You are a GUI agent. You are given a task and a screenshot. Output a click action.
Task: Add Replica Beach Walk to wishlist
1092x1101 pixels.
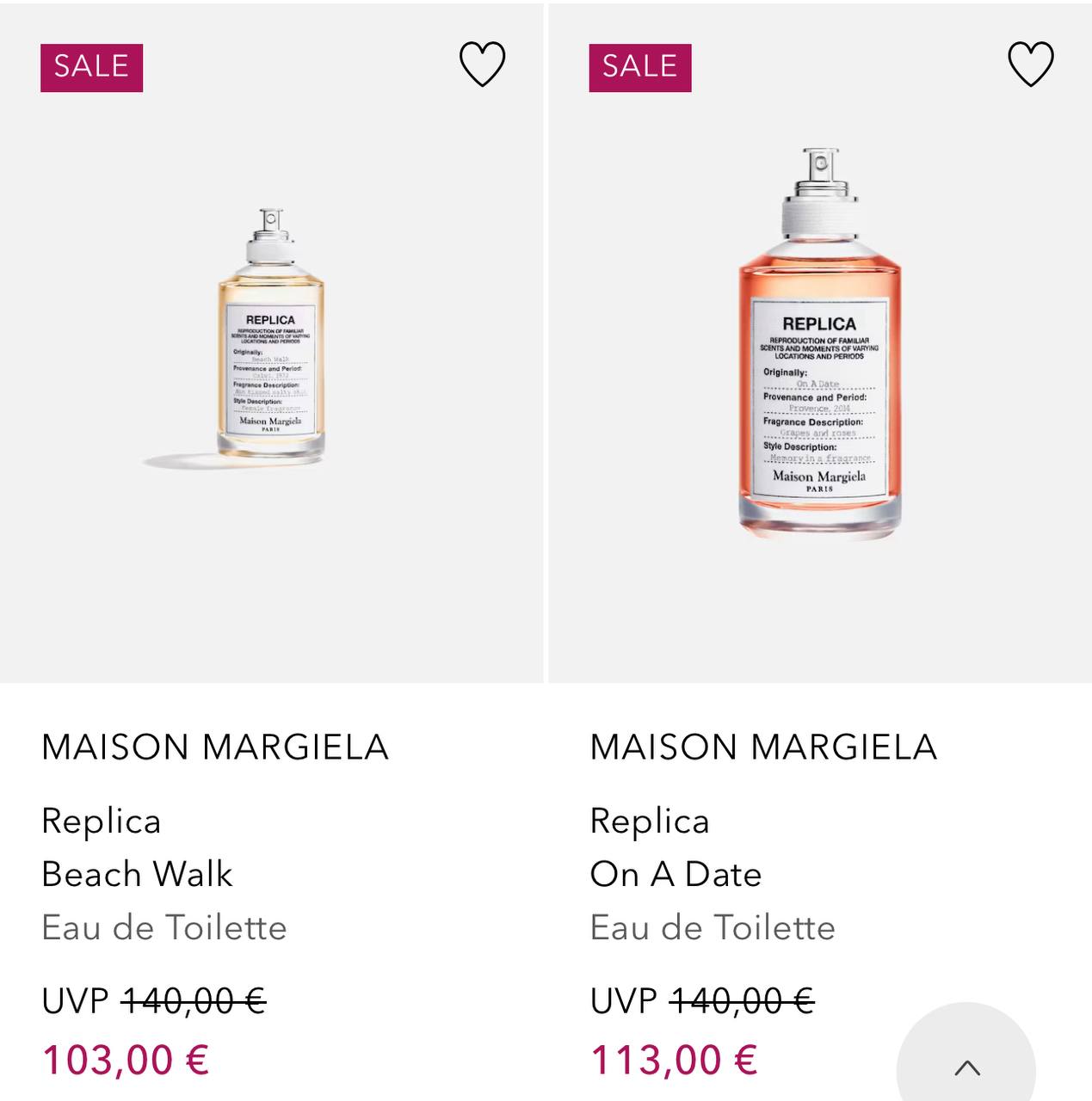pos(482,65)
